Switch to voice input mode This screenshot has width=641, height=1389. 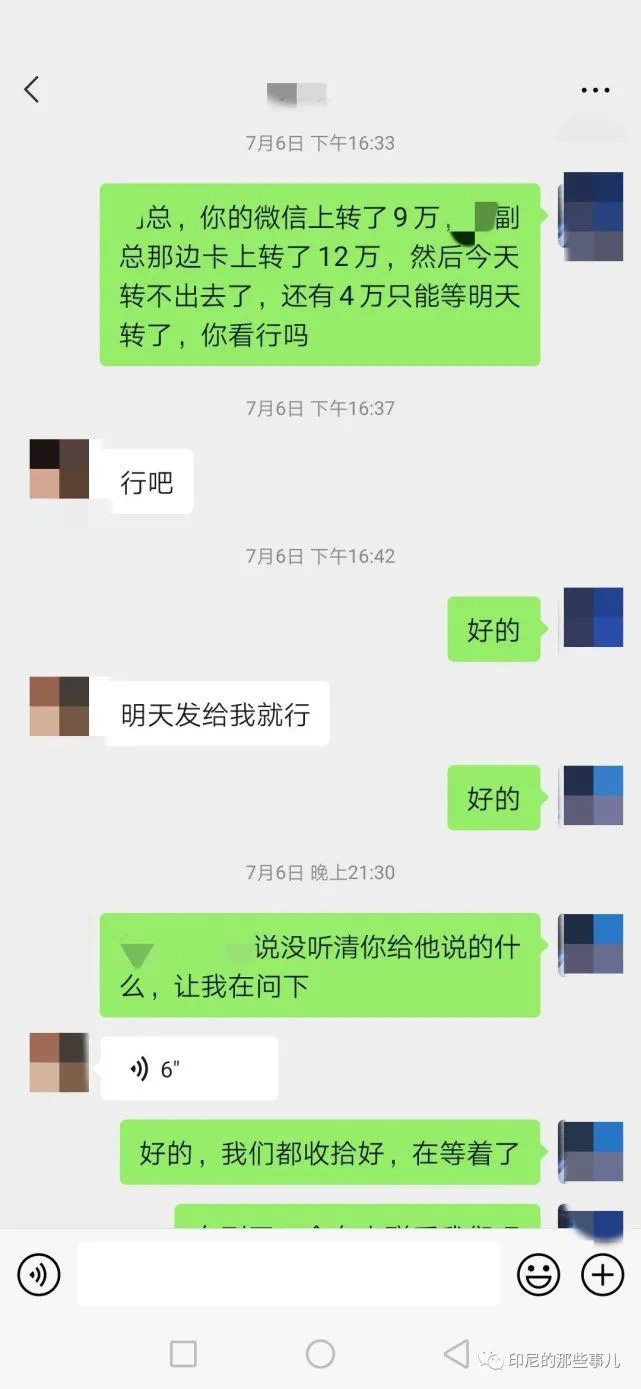coord(39,1274)
